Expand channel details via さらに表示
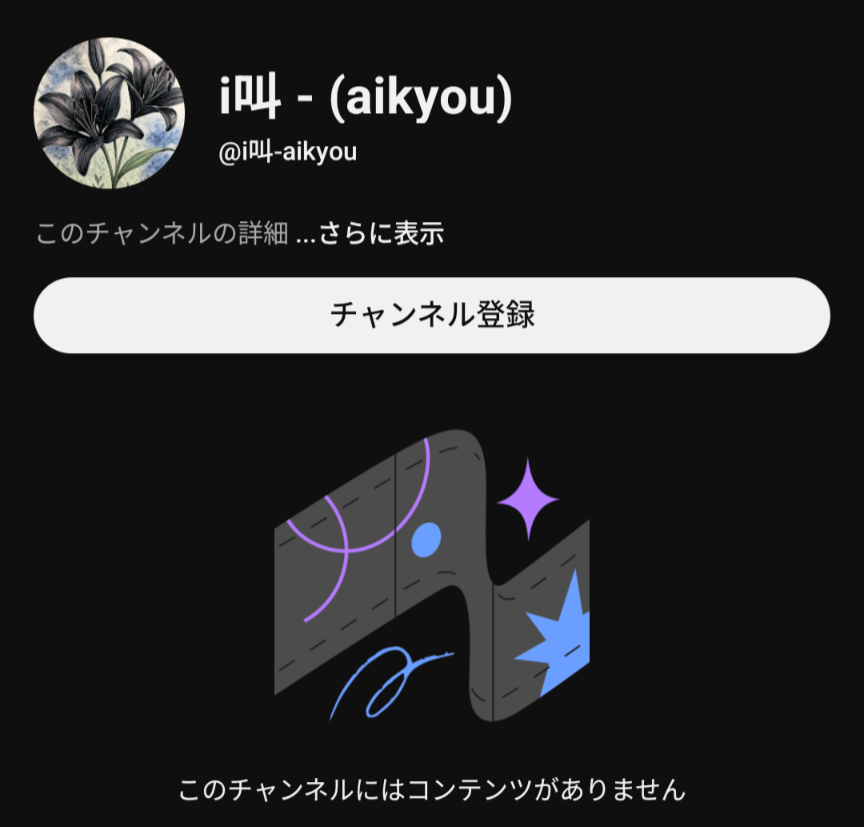This screenshot has height=827, width=864. click(x=381, y=234)
